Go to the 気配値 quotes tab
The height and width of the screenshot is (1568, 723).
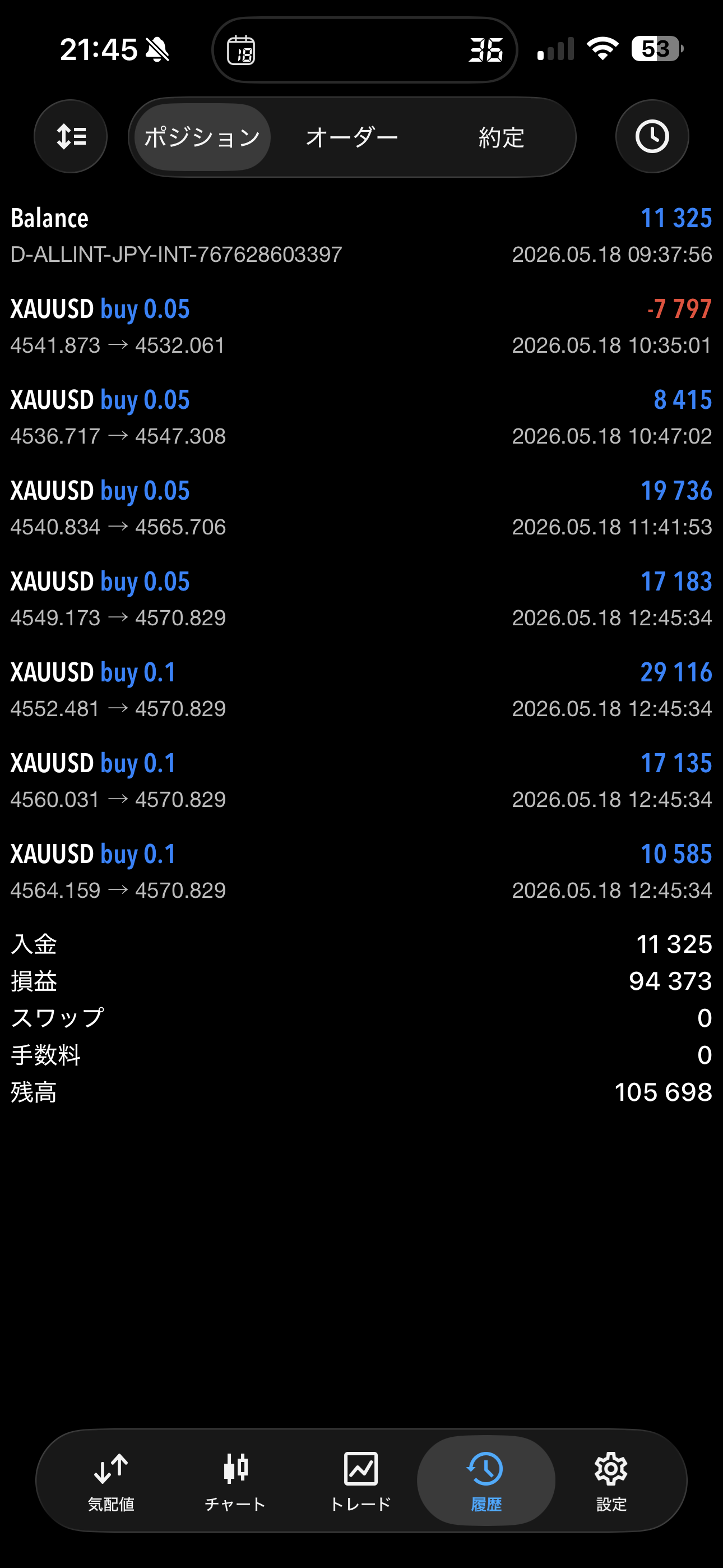click(x=111, y=1481)
